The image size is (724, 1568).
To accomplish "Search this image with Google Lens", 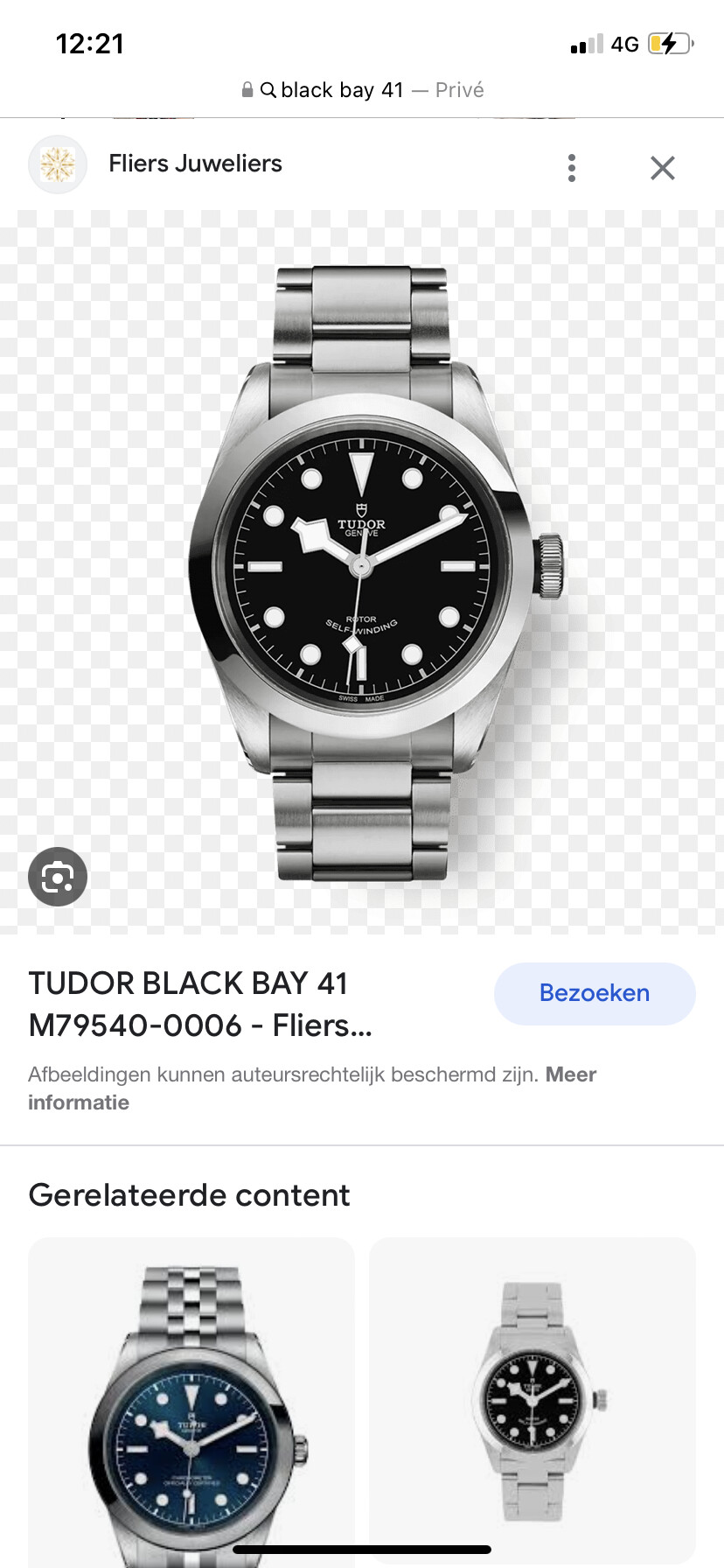I will coord(58,876).
